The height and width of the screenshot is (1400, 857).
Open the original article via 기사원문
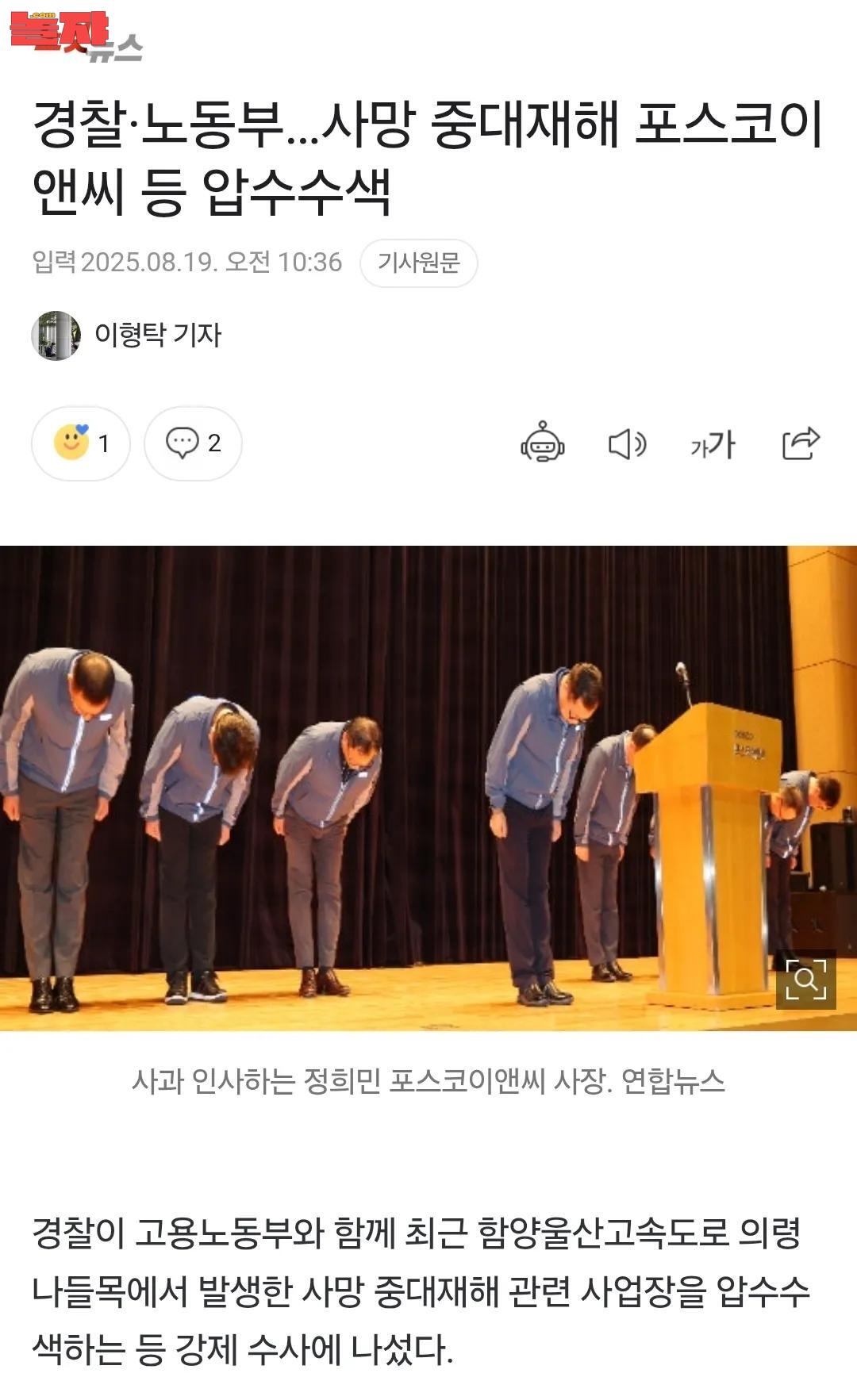[x=418, y=263]
